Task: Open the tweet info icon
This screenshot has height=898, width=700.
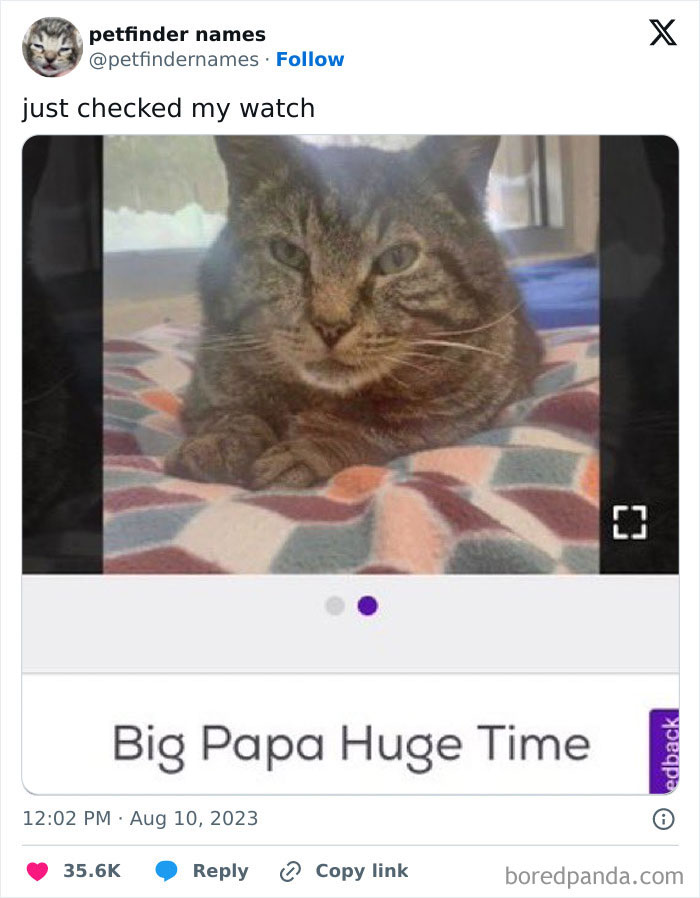Action: tap(662, 819)
